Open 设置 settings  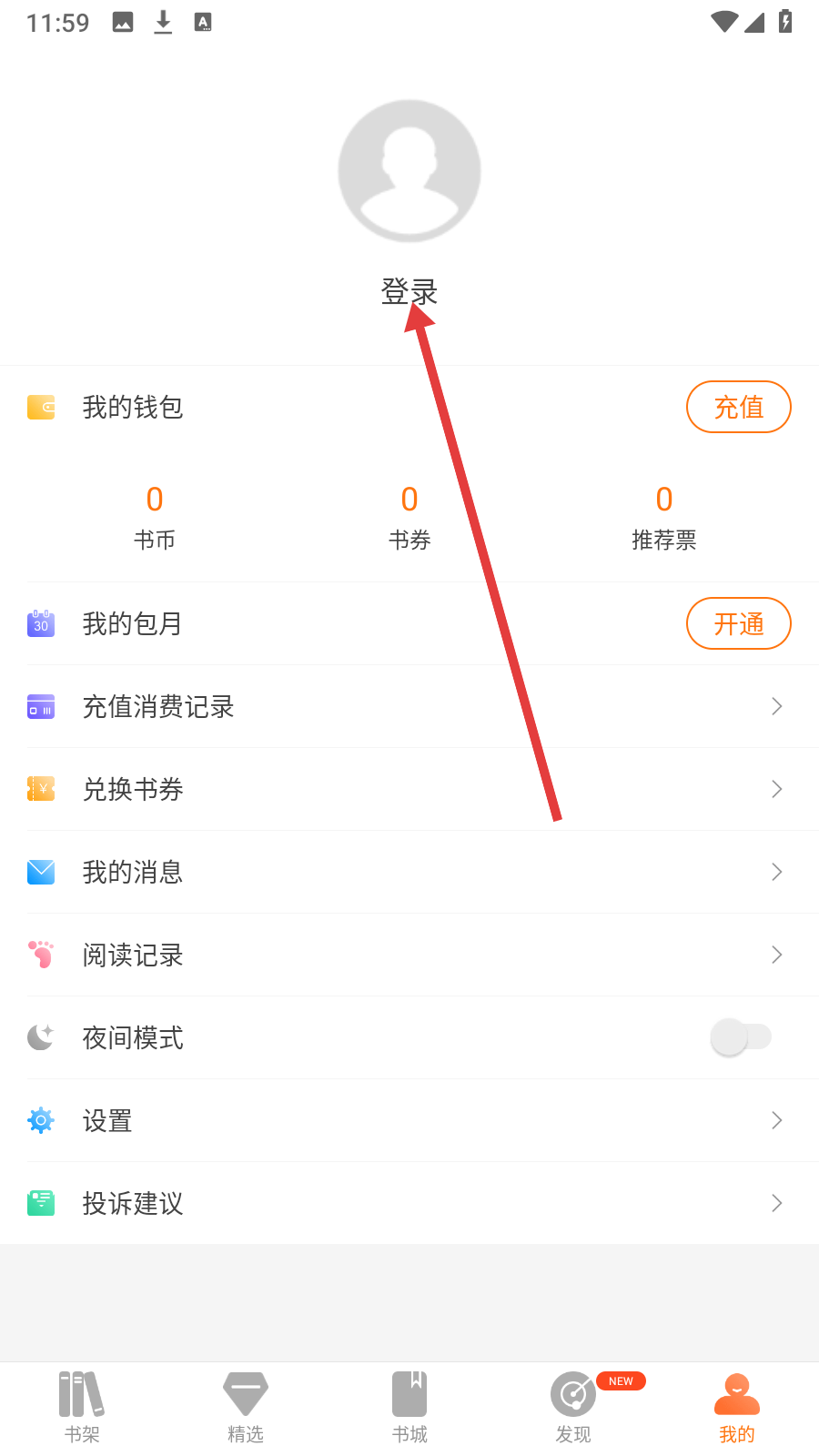coord(409,1120)
